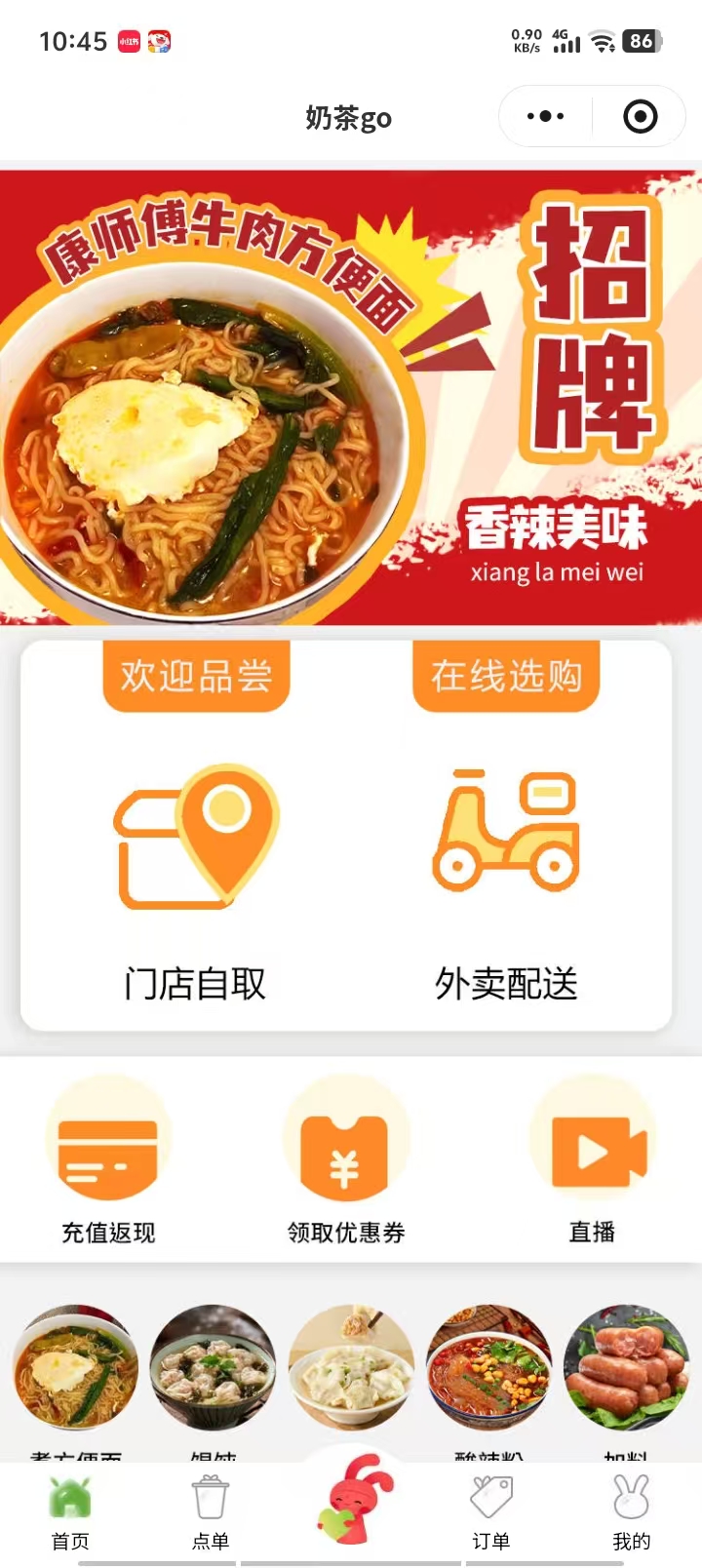Select the 加料 sausage add-on category
This screenshot has width=702, height=1568.
[x=627, y=1370]
